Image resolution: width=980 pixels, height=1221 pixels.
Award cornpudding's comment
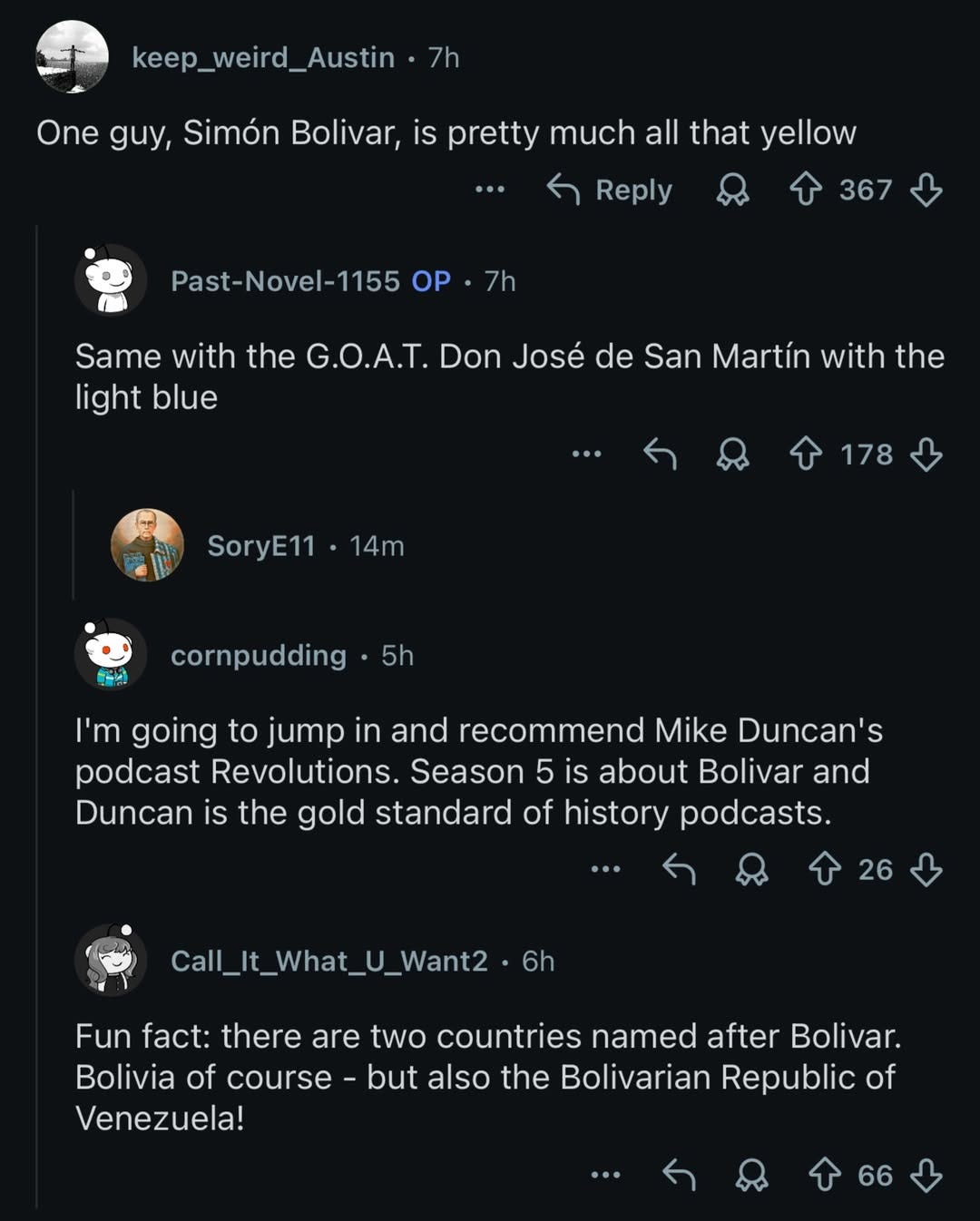tap(751, 869)
